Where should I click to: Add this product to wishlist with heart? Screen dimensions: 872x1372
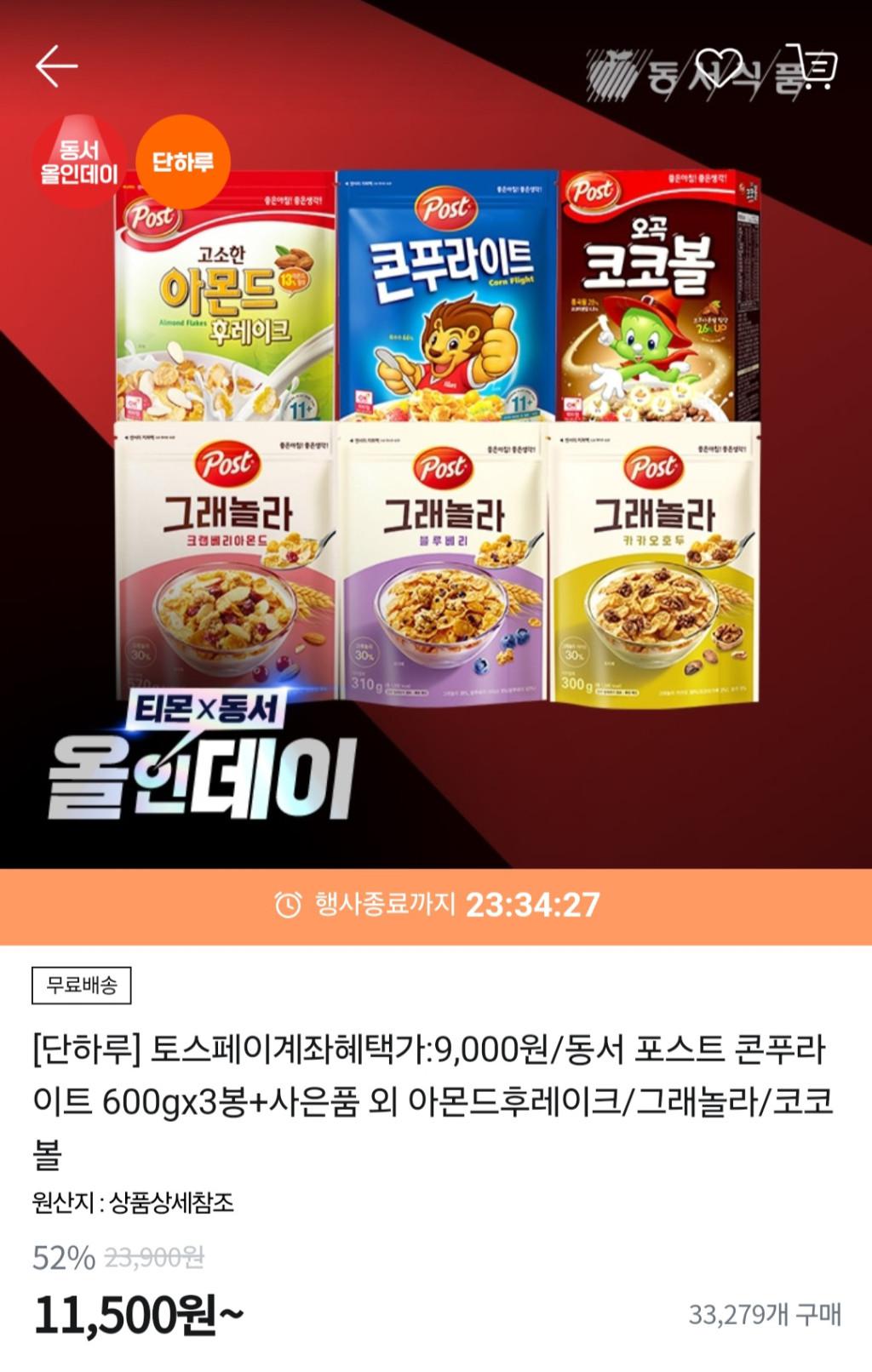pyautogui.click(x=718, y=68)
